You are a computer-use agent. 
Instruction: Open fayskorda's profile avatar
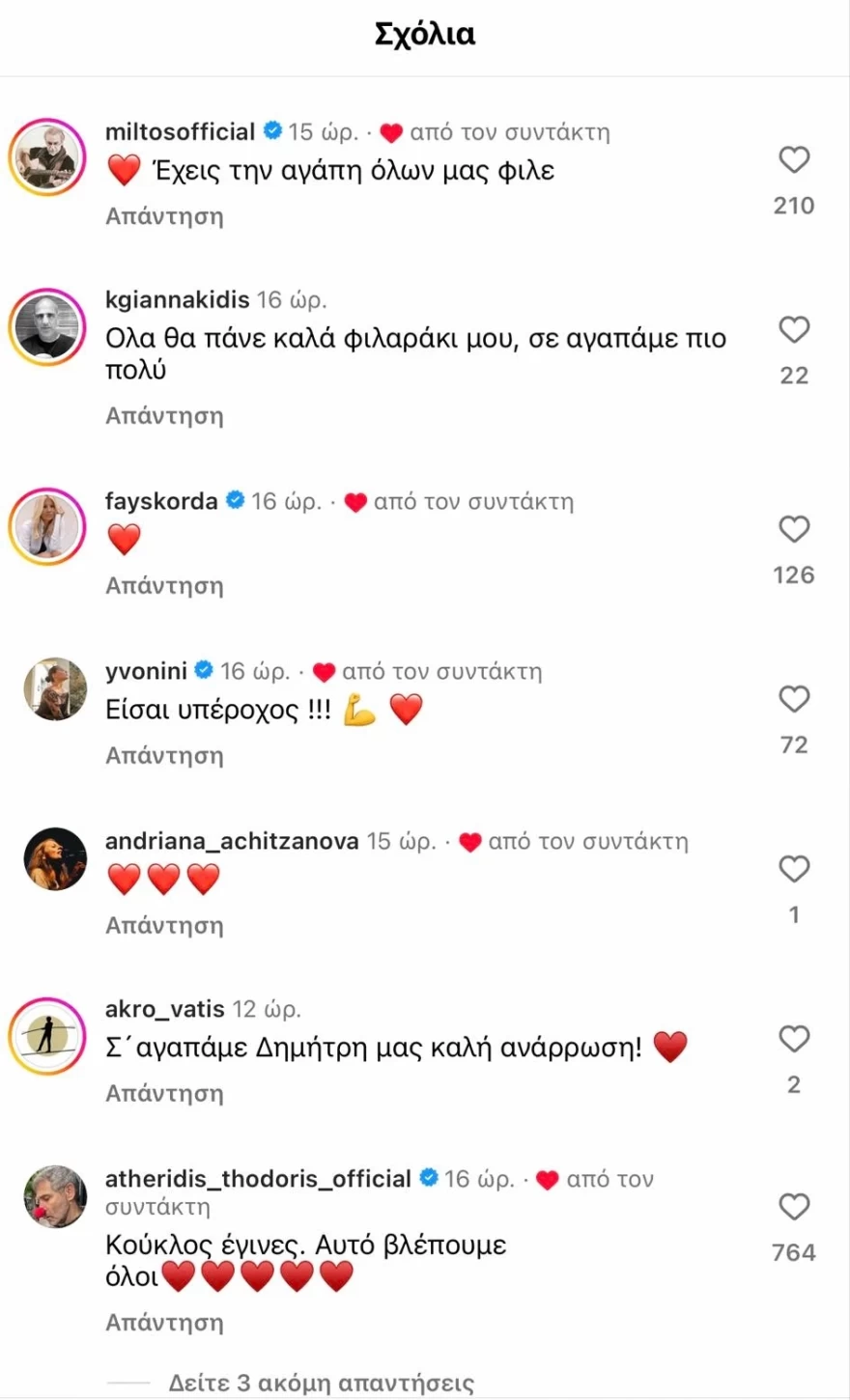click(x=47, y=526)
